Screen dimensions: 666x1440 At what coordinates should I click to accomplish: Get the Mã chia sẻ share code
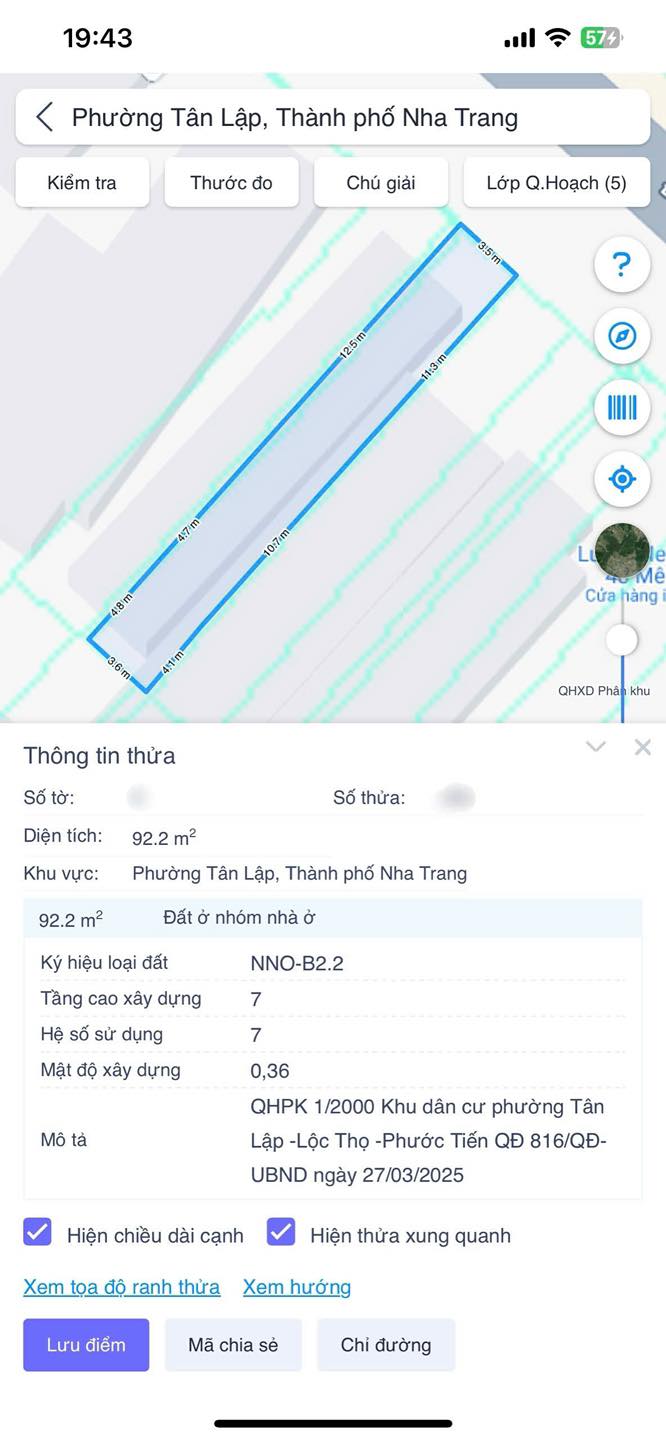click(x=233, y=1345)
